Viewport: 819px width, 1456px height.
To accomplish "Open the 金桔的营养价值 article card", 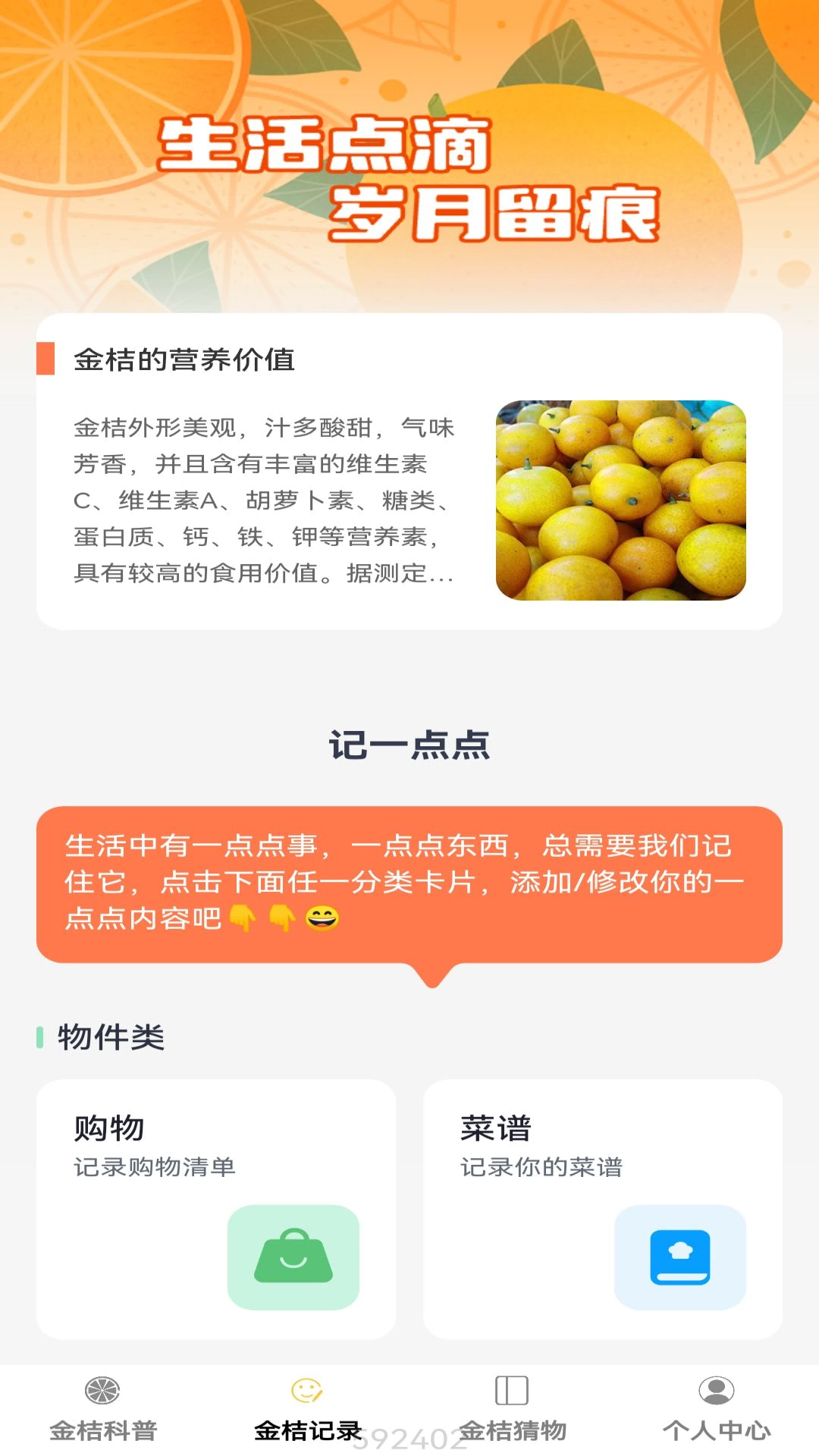I will [x=409, y=472].
